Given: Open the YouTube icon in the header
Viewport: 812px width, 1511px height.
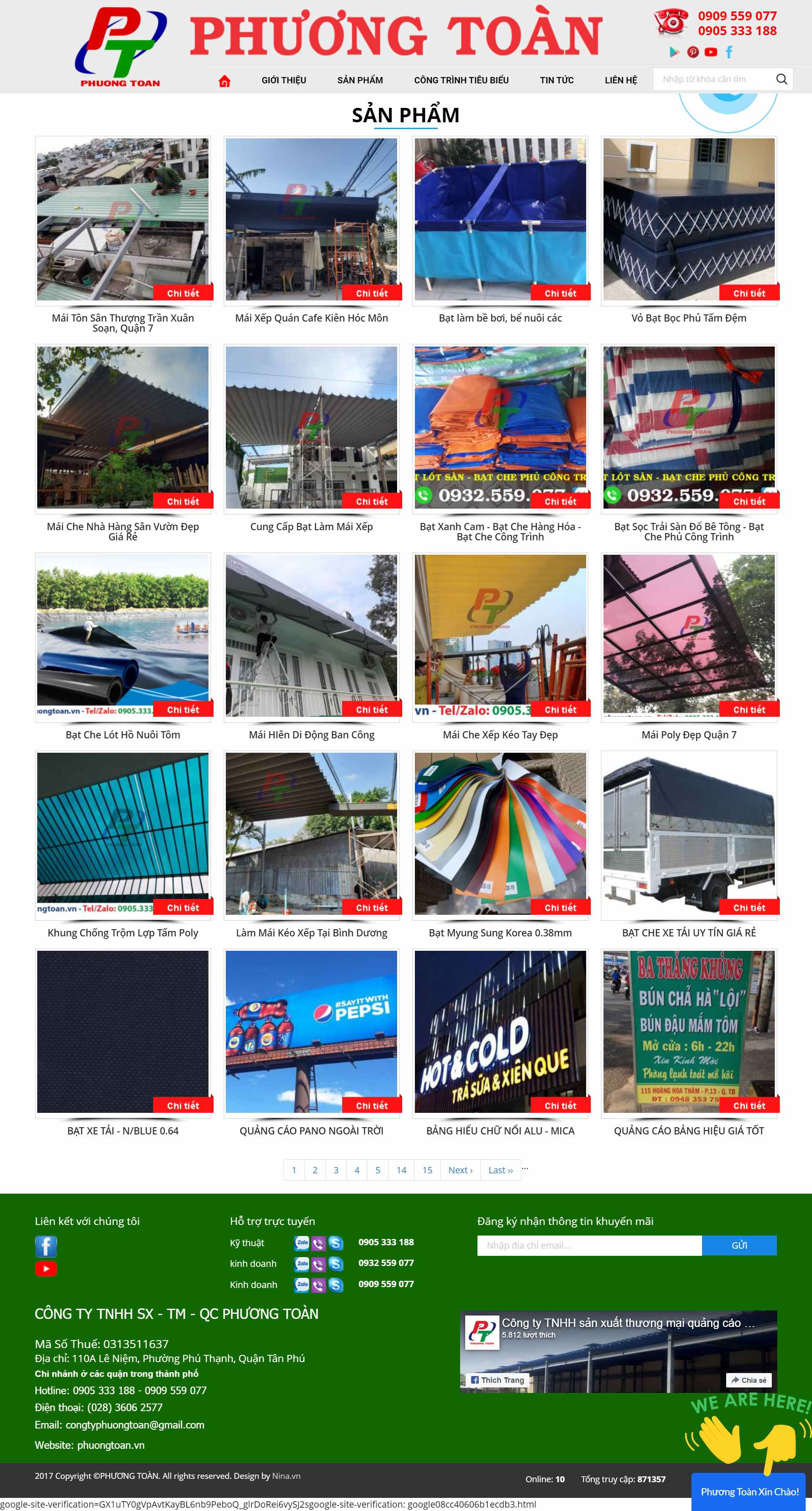Looking at the screenshot, I should (x=711, y=52).
